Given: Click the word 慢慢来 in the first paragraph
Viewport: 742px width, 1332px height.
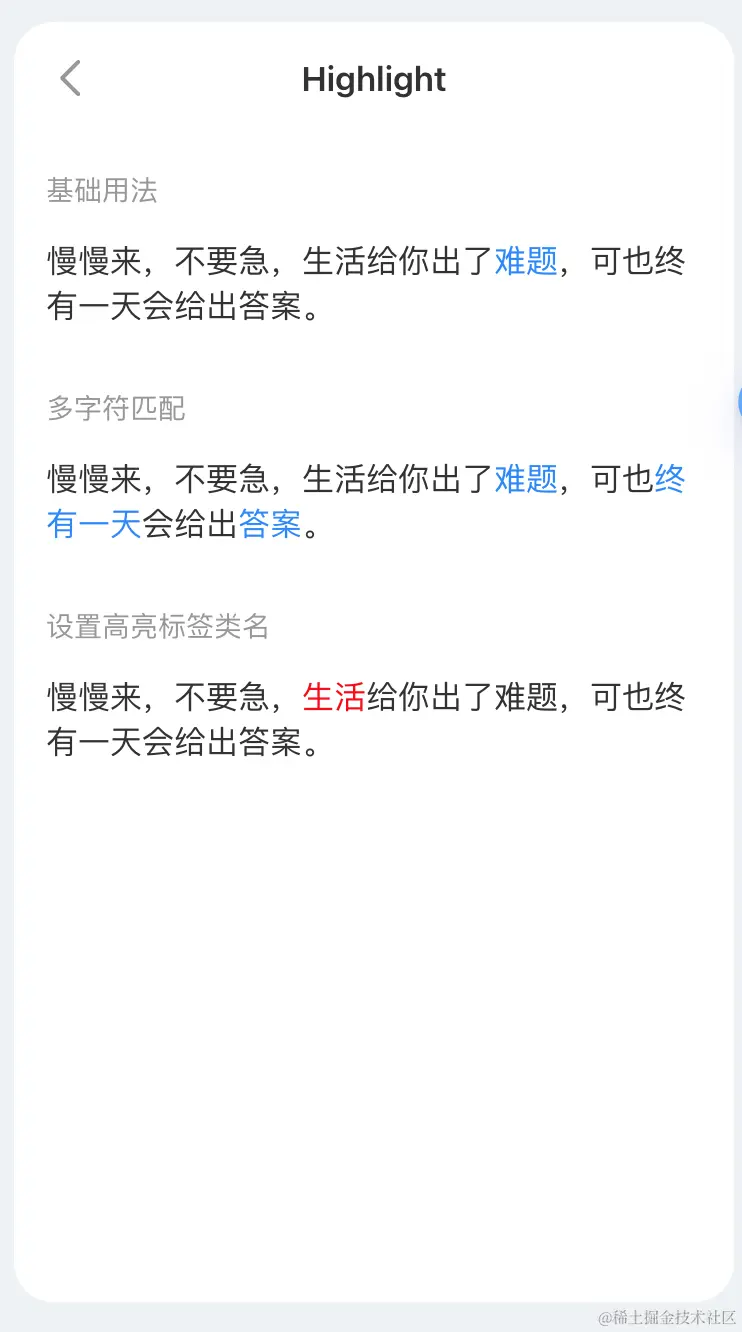Looking at the screenshot, I should [x=92, y=258].
